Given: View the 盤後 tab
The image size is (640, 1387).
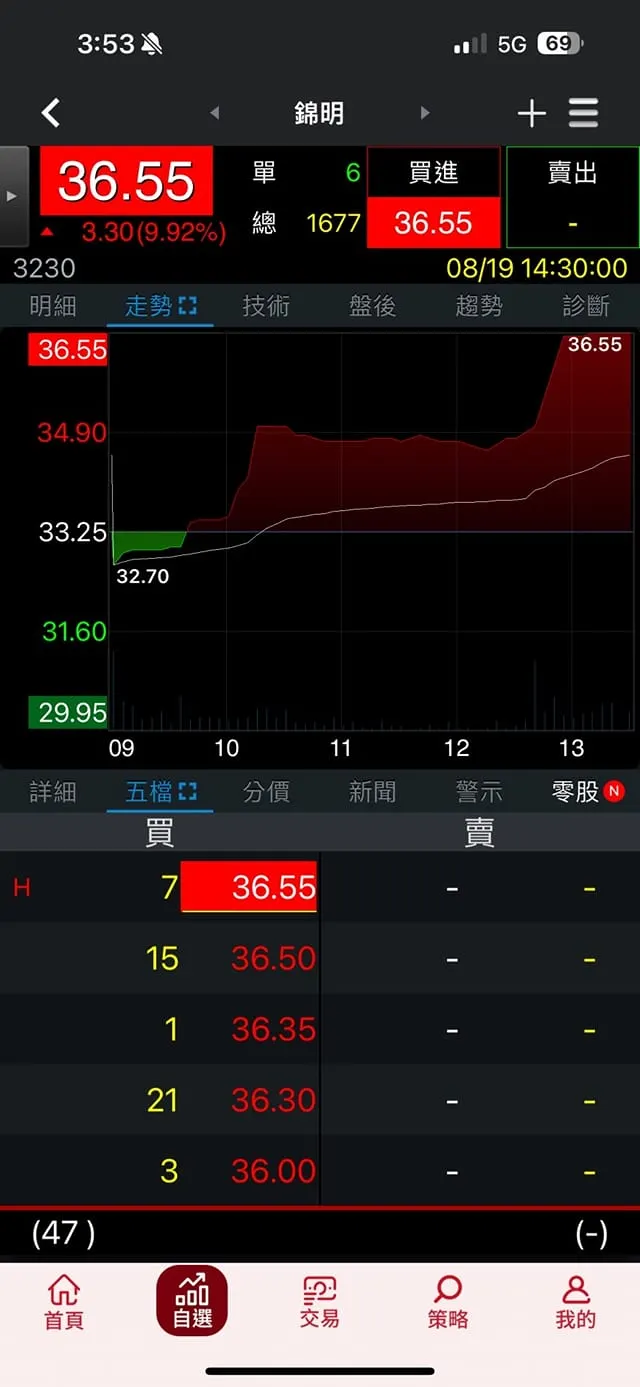Looking at the screenshot, I should [x=373, y=306].
